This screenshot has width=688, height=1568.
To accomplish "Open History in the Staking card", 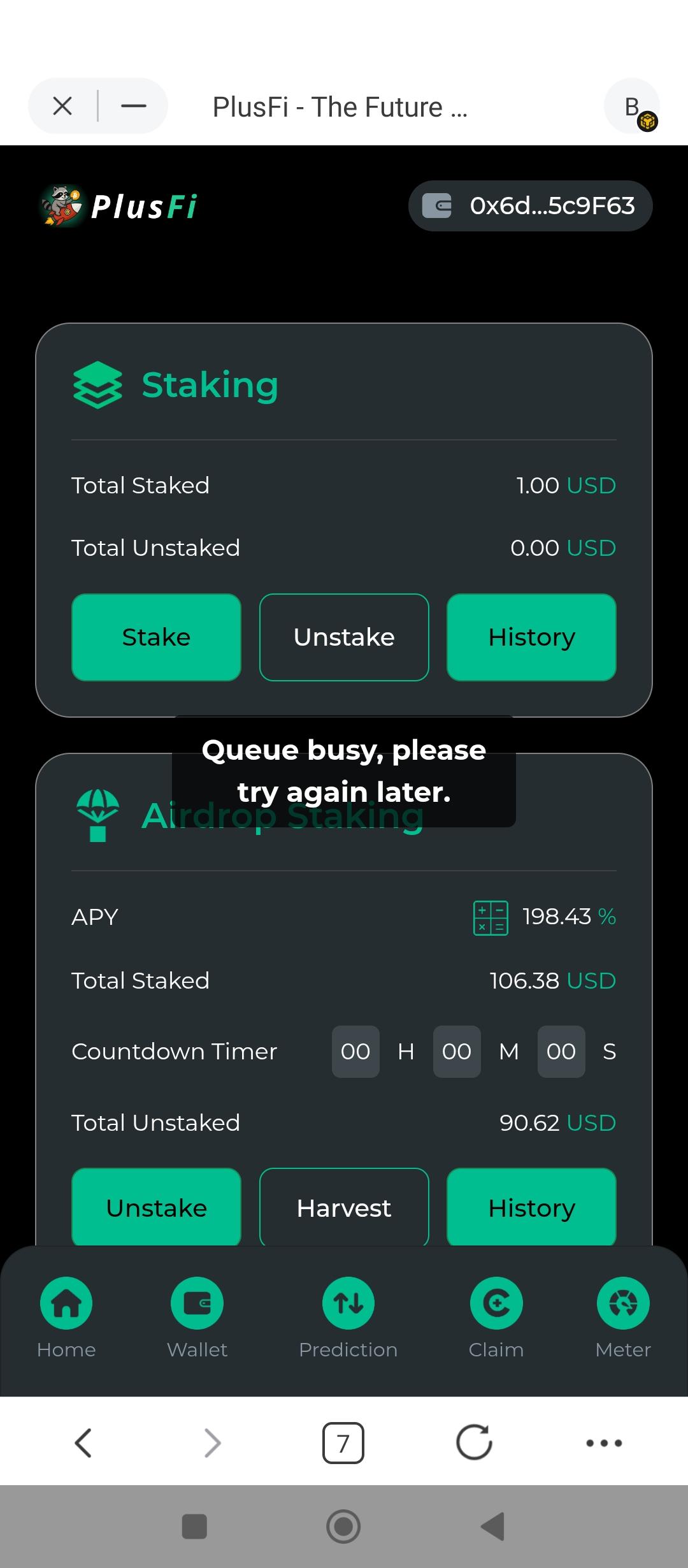I will 531,637.
